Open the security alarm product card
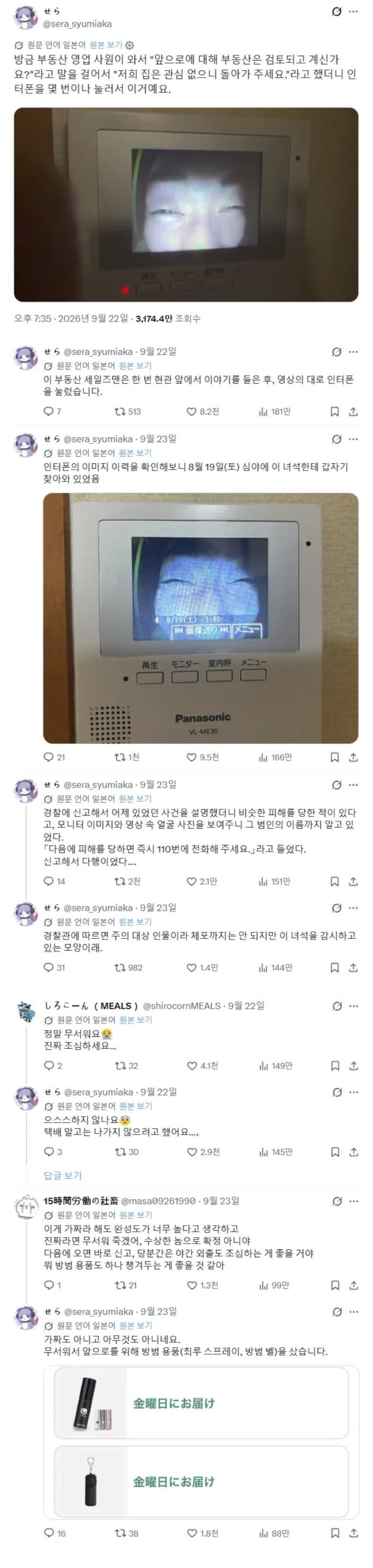Viewport: 373px width, 1568px height. coord(201,1482)
